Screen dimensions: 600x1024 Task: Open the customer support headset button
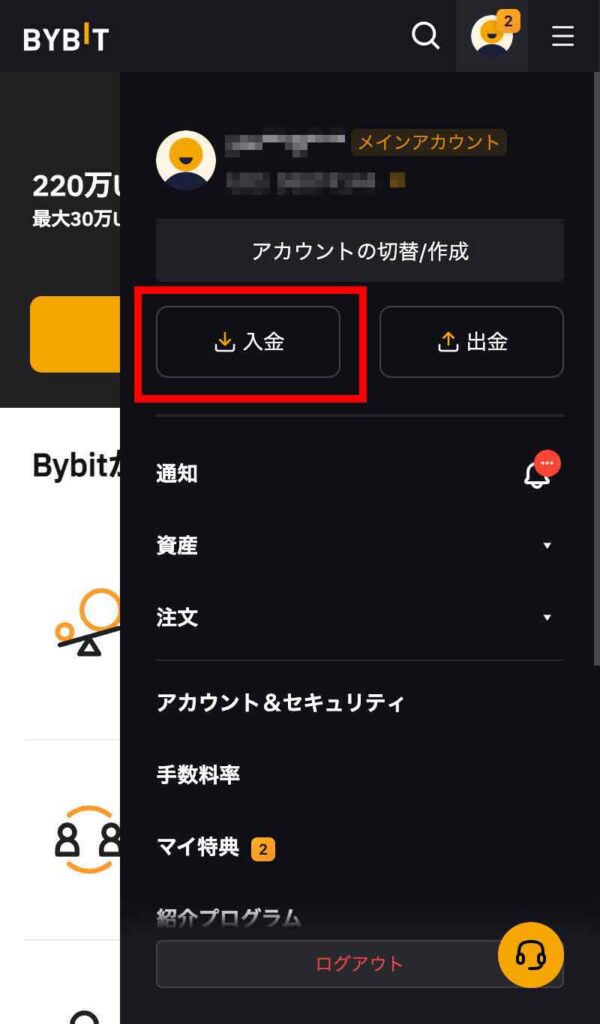[531, 955]
